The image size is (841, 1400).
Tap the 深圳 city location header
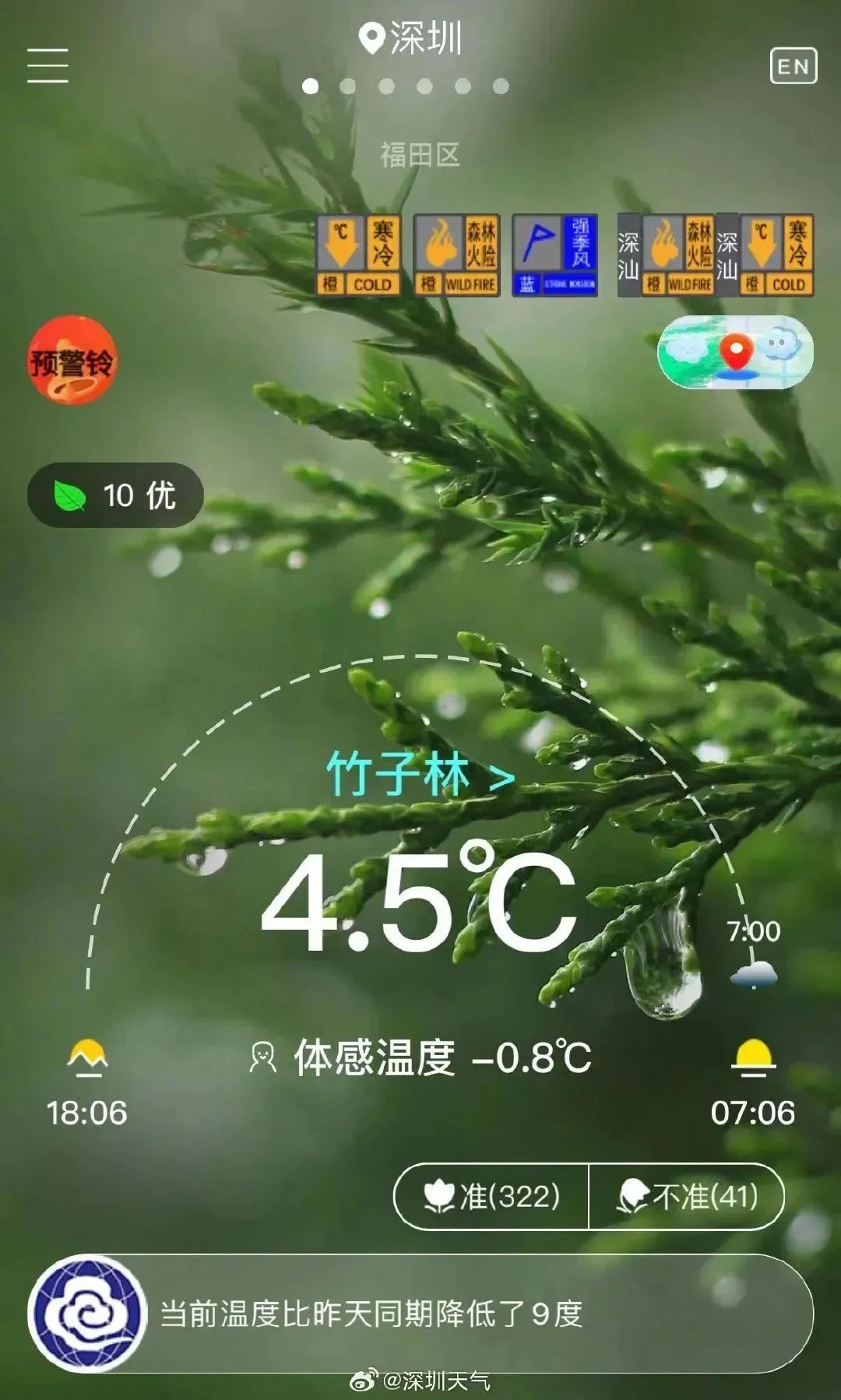click(x=411, y=37)
